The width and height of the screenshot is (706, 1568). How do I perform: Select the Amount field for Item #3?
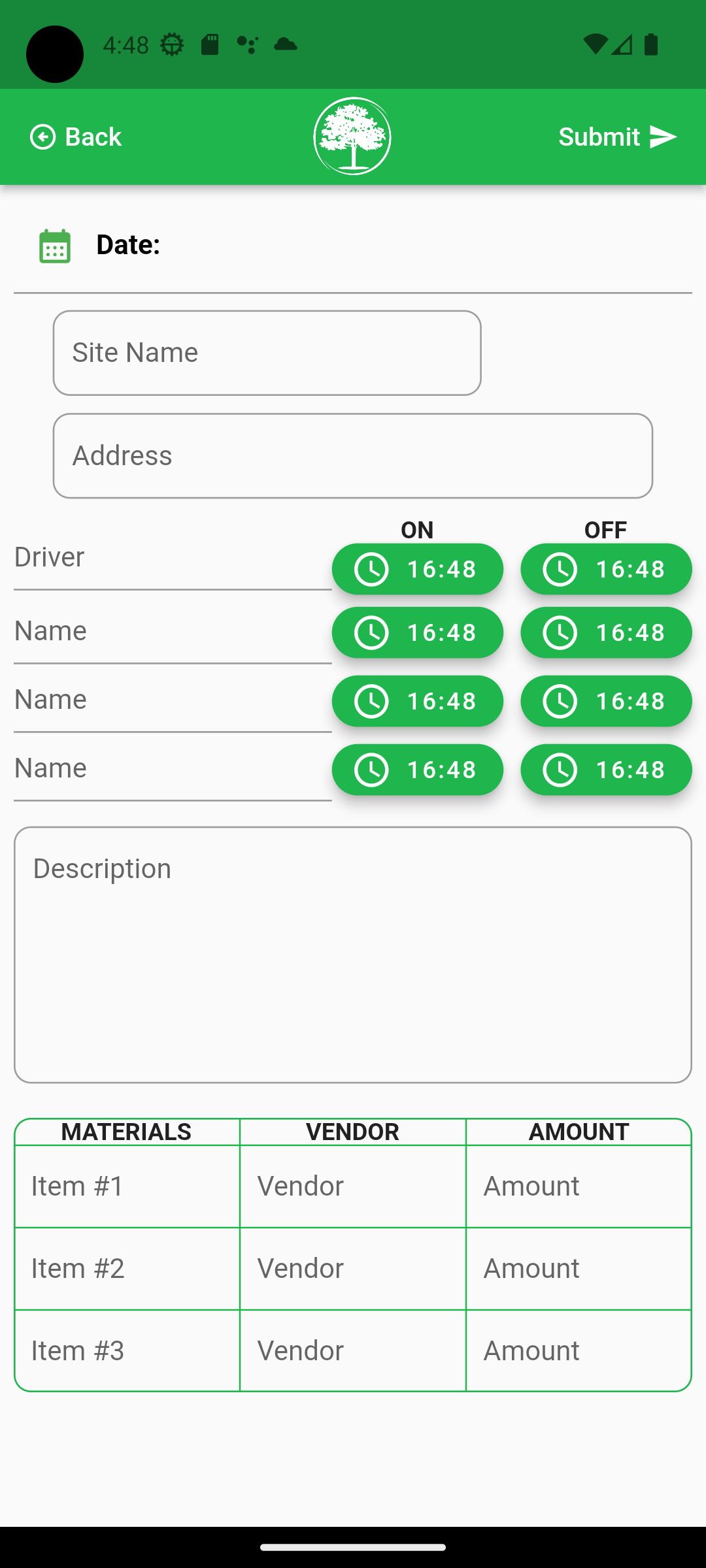[579, 1351]
